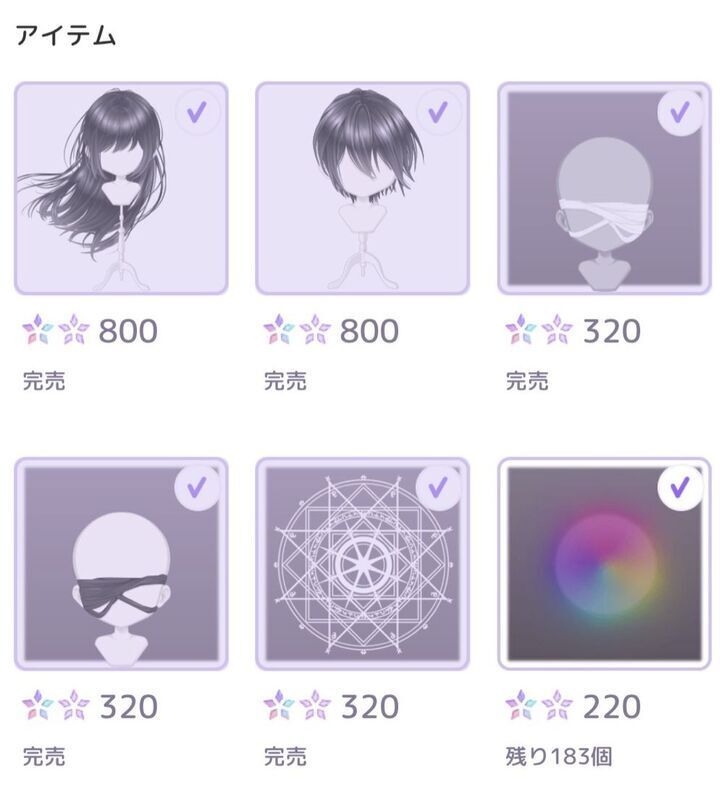The image size is (727, 800).
Task: Open the rainbow gradient item with 183 left
Action: pos(604,565)
